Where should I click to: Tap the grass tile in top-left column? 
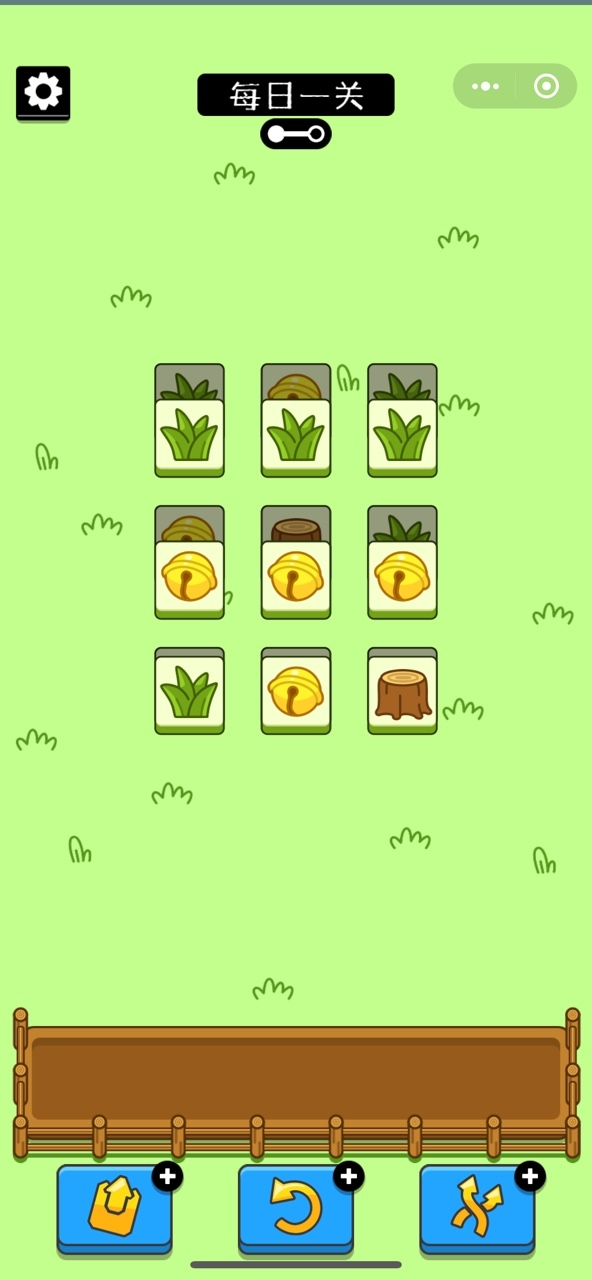189,438
